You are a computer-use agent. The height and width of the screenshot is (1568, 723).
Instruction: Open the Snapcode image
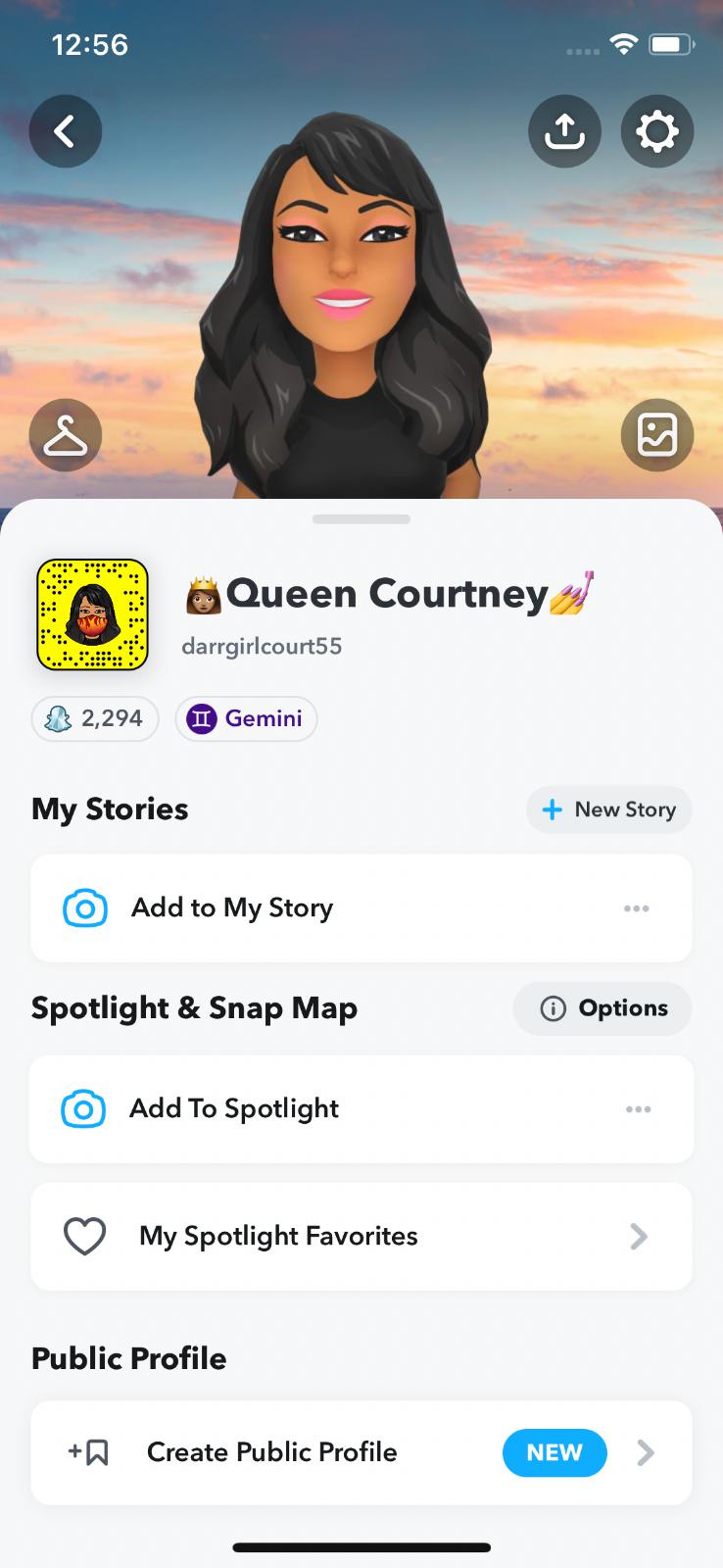[x=92, y=614]
